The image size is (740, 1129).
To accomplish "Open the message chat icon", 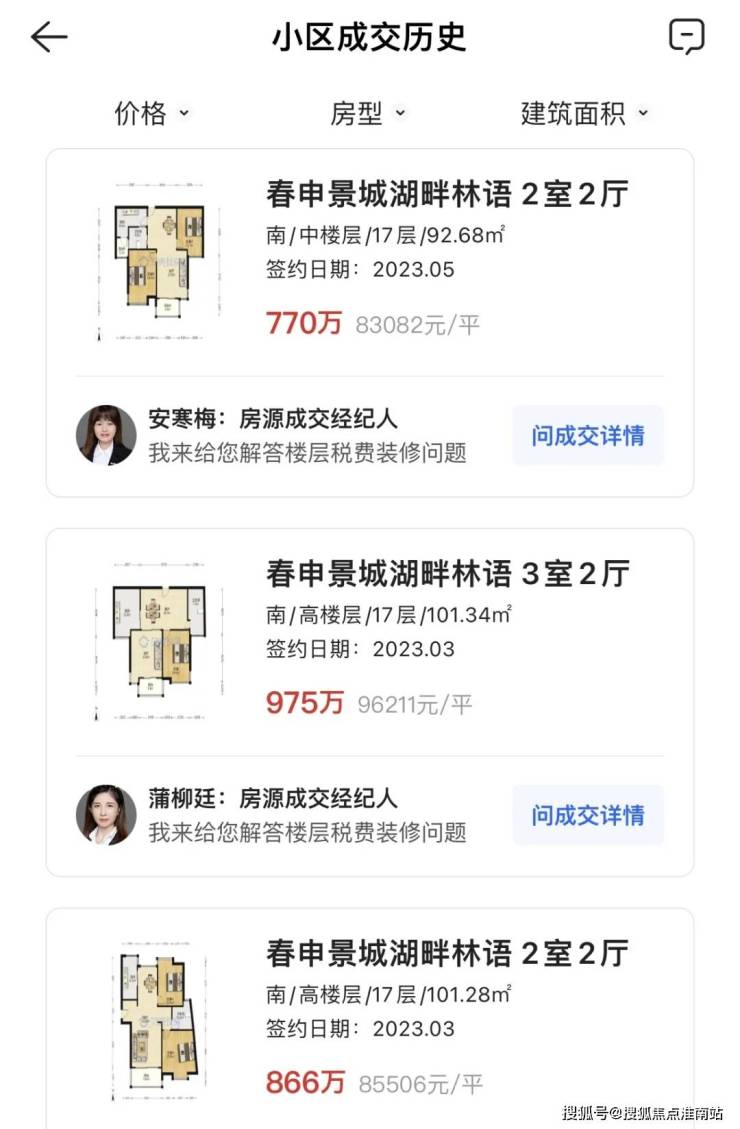I will coord(686,38).
